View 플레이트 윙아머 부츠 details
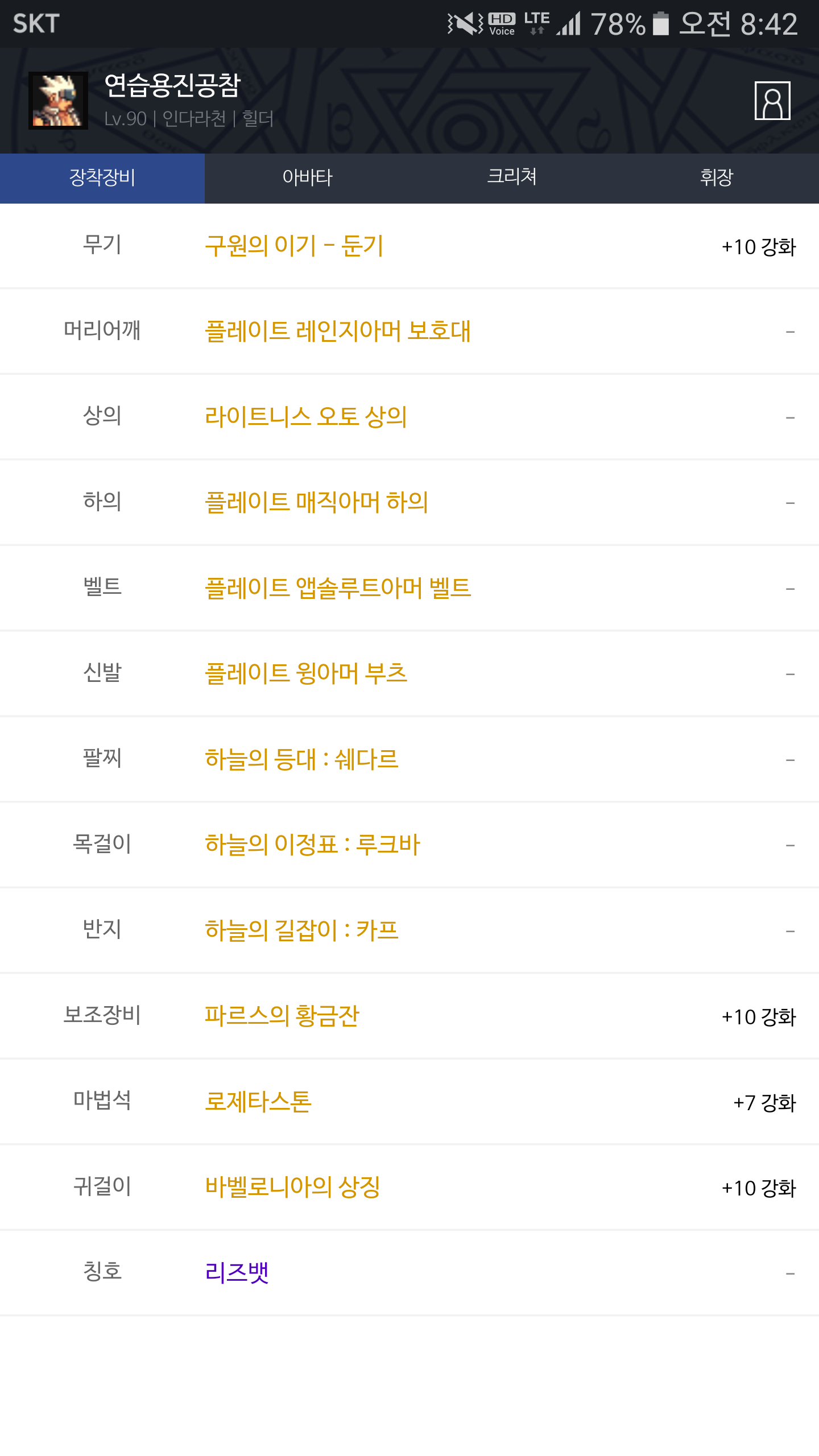The height and width of the screenshot is (1456, 819). [x=305, y=673]
